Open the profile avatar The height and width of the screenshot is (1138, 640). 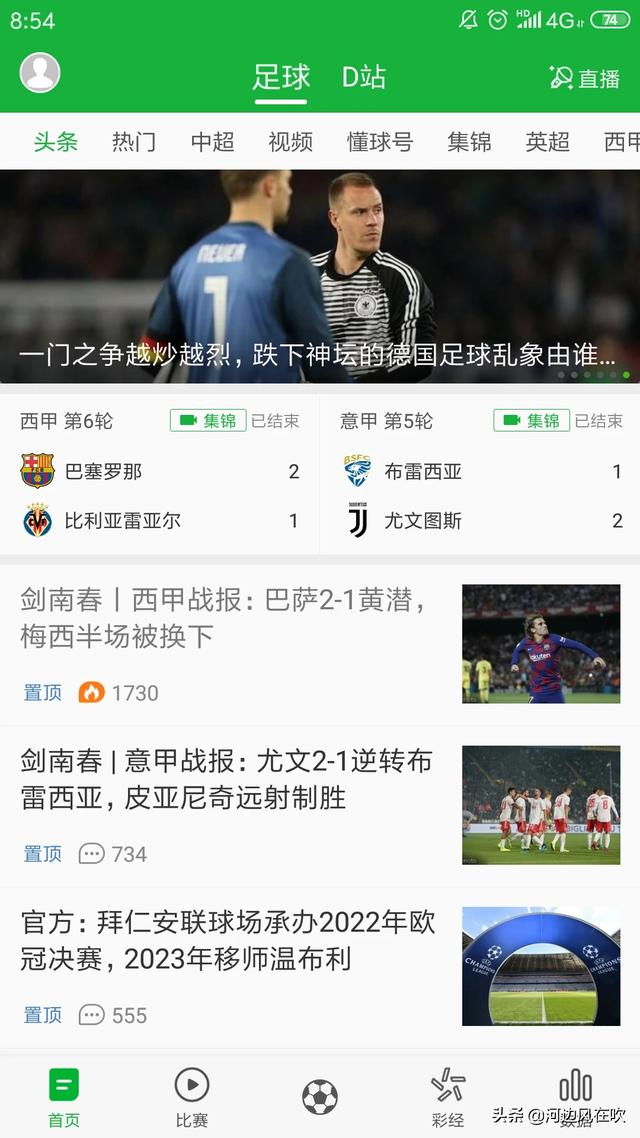(x=40, y=73)
